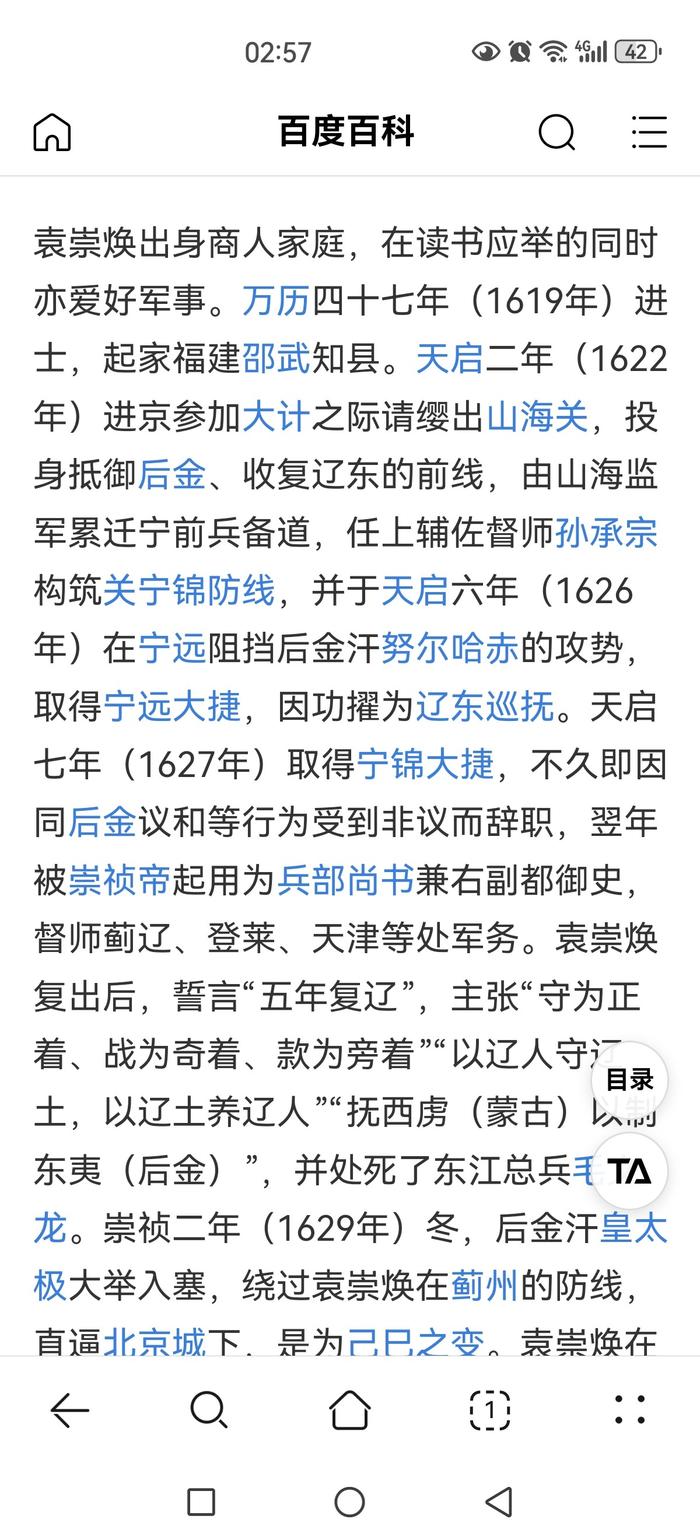Screen dimensions: 700x1540
Task: Open the browser four-dot menu
Action: click(630, 1410)
